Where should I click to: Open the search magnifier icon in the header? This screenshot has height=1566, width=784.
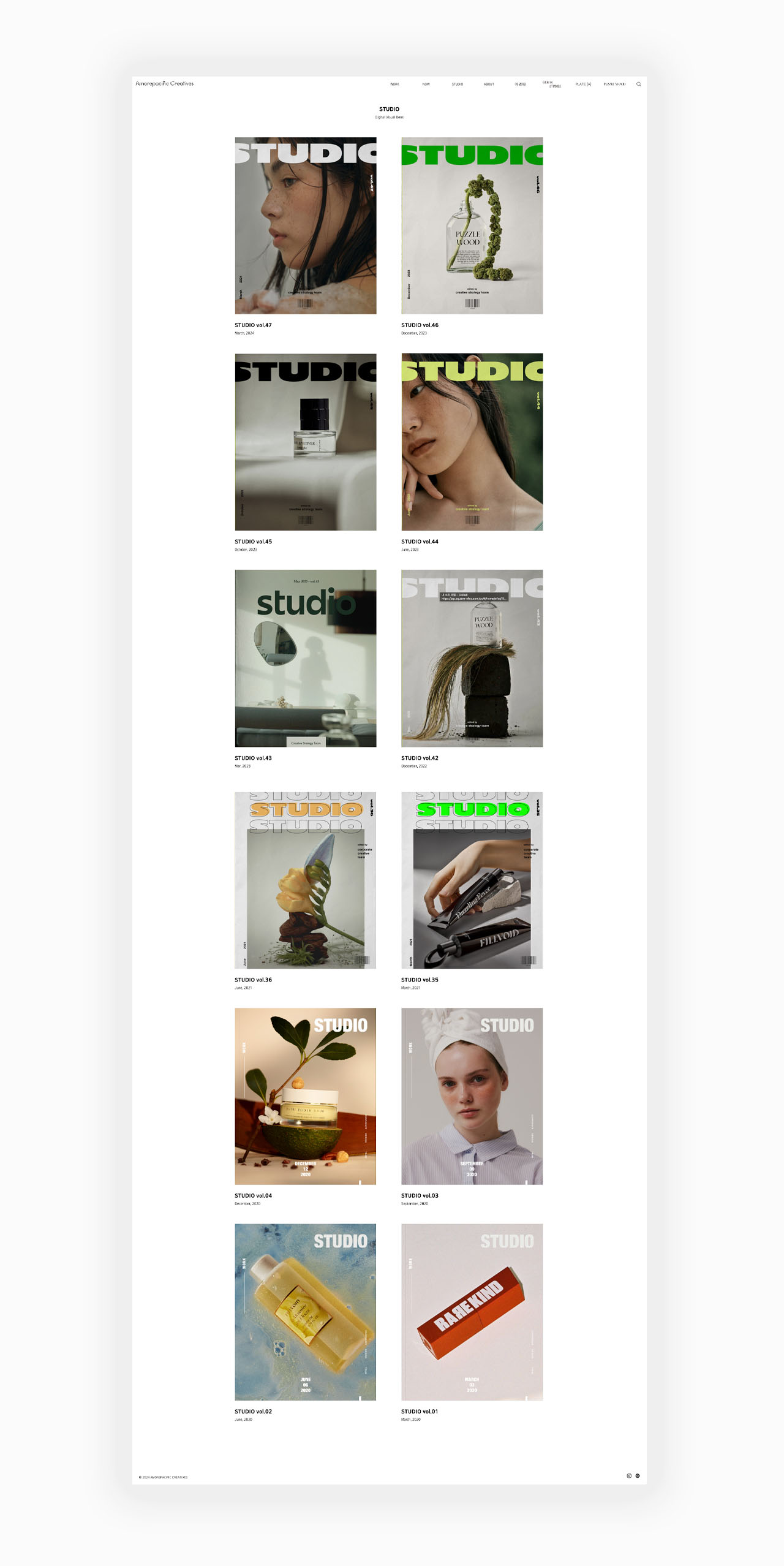click(639, 84)
